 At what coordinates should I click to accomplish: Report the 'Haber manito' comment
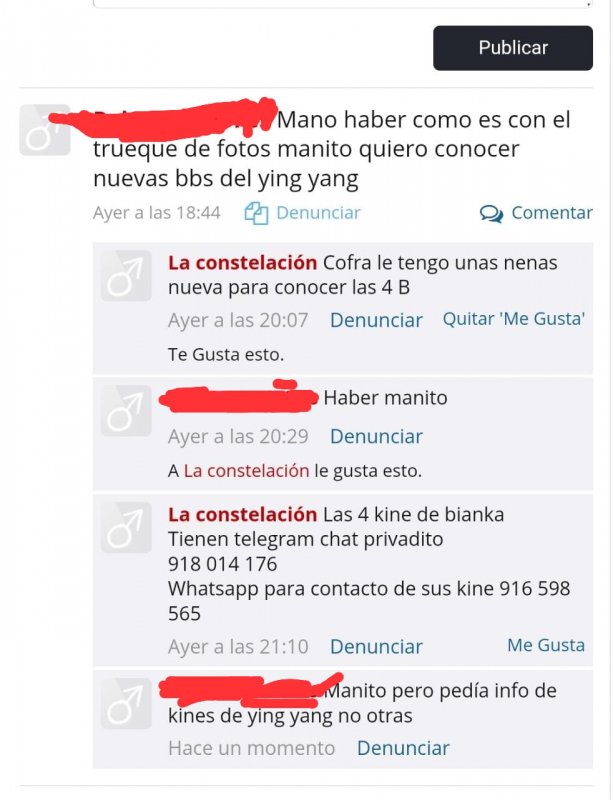tap(376, 437)
